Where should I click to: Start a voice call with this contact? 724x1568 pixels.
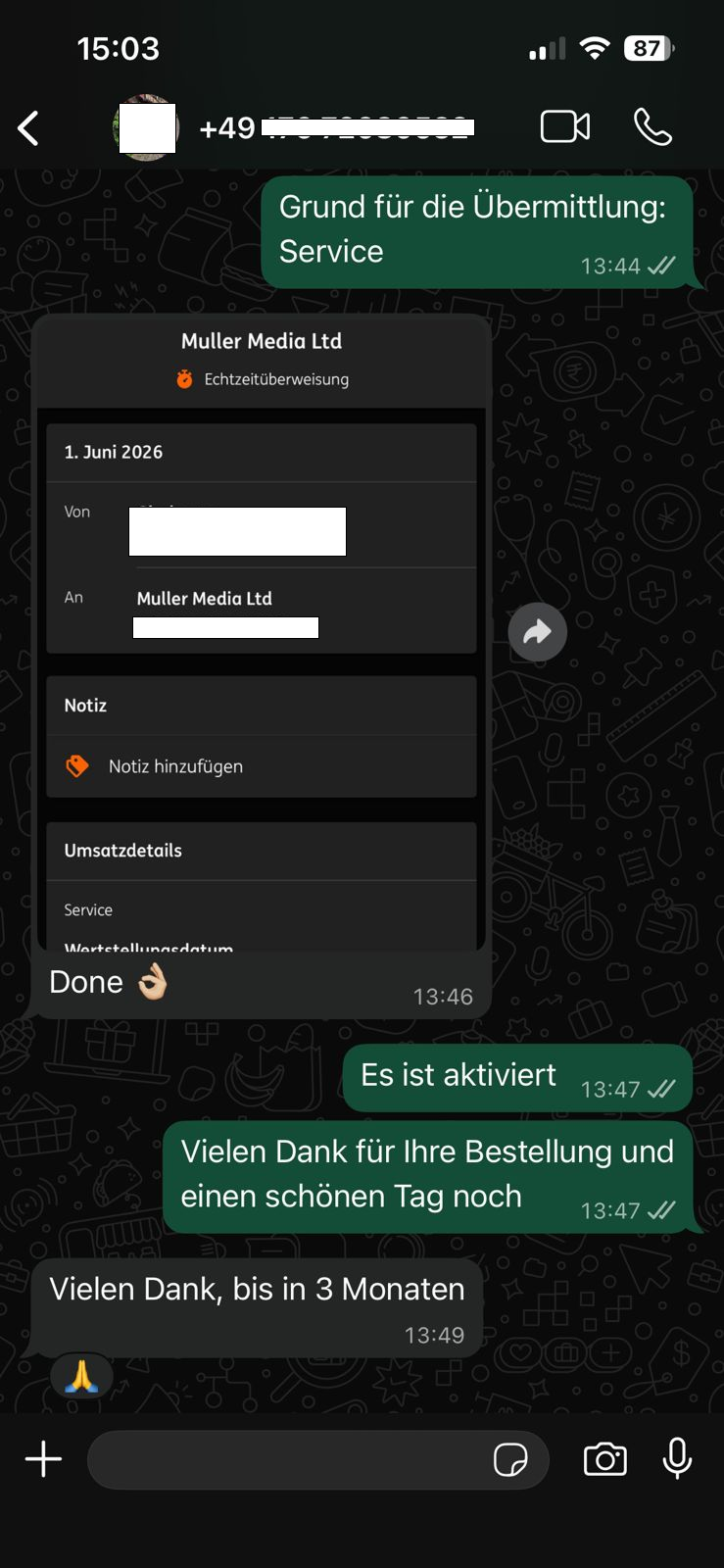[x=652, y=127]
